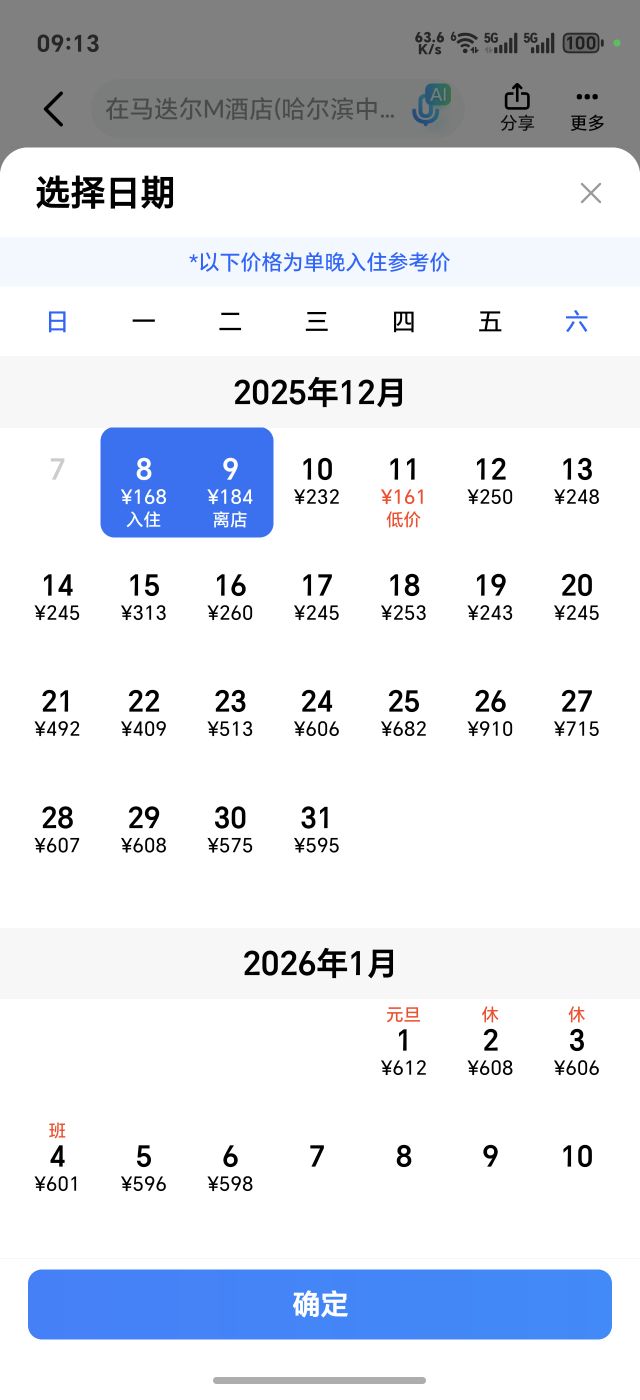Choose December 10 priced ¥232
Viewport: 640px width, 1400px height.
coord(317,480)
